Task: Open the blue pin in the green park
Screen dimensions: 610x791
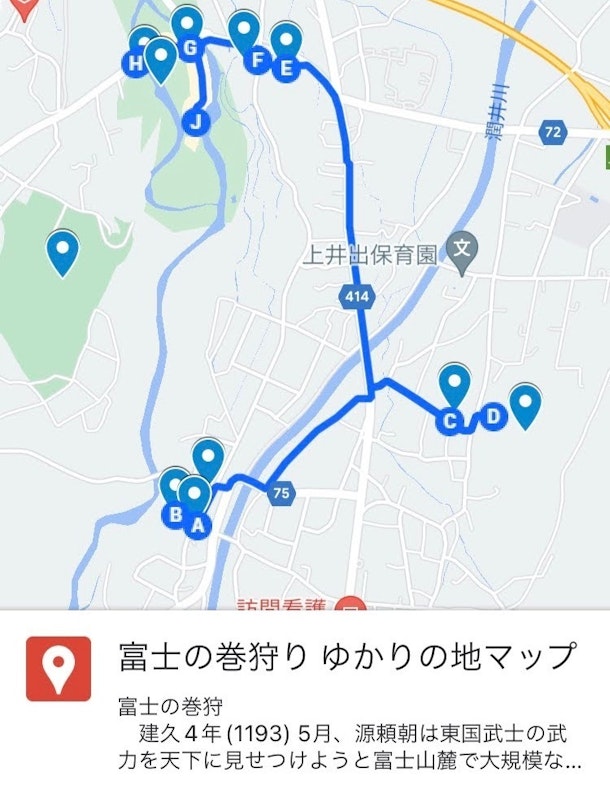Action: [x=63, y=251]
